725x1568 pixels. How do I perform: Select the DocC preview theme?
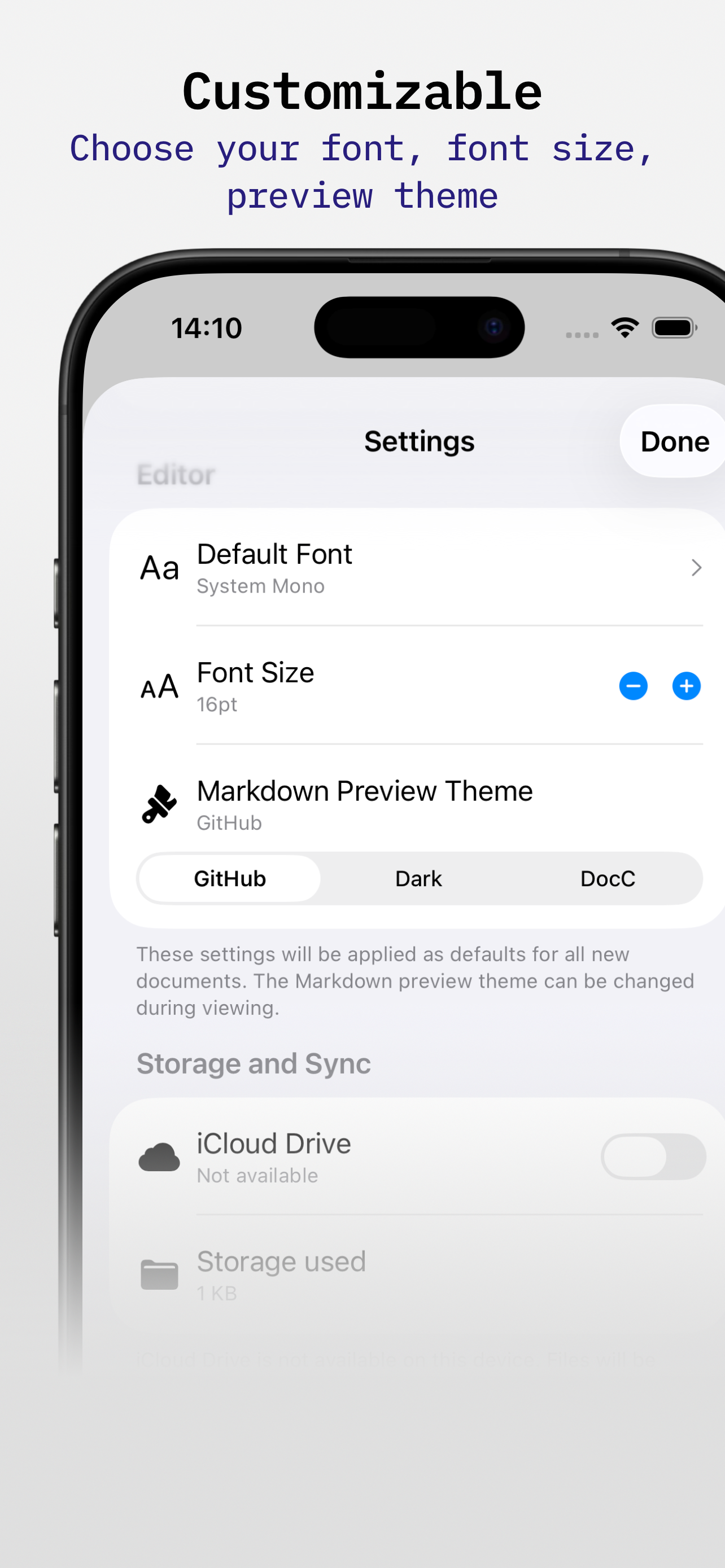[x=608, y=878]
